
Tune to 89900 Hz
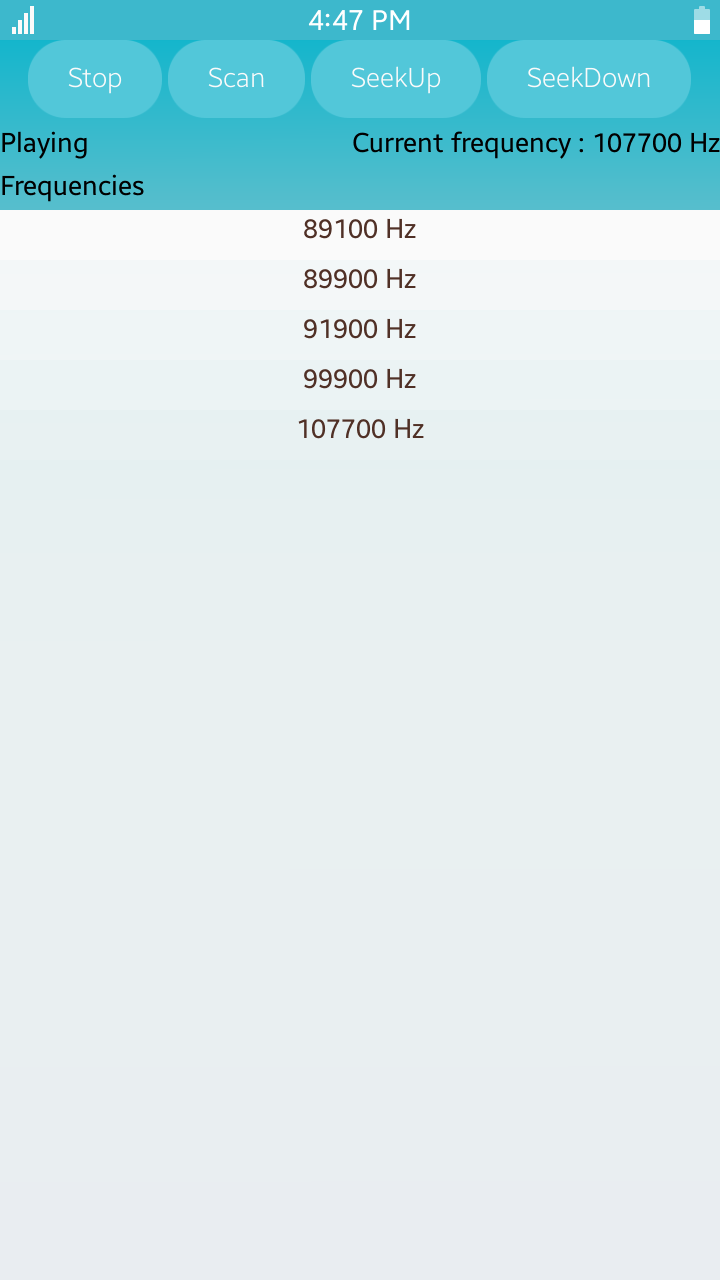click(360, 280)
